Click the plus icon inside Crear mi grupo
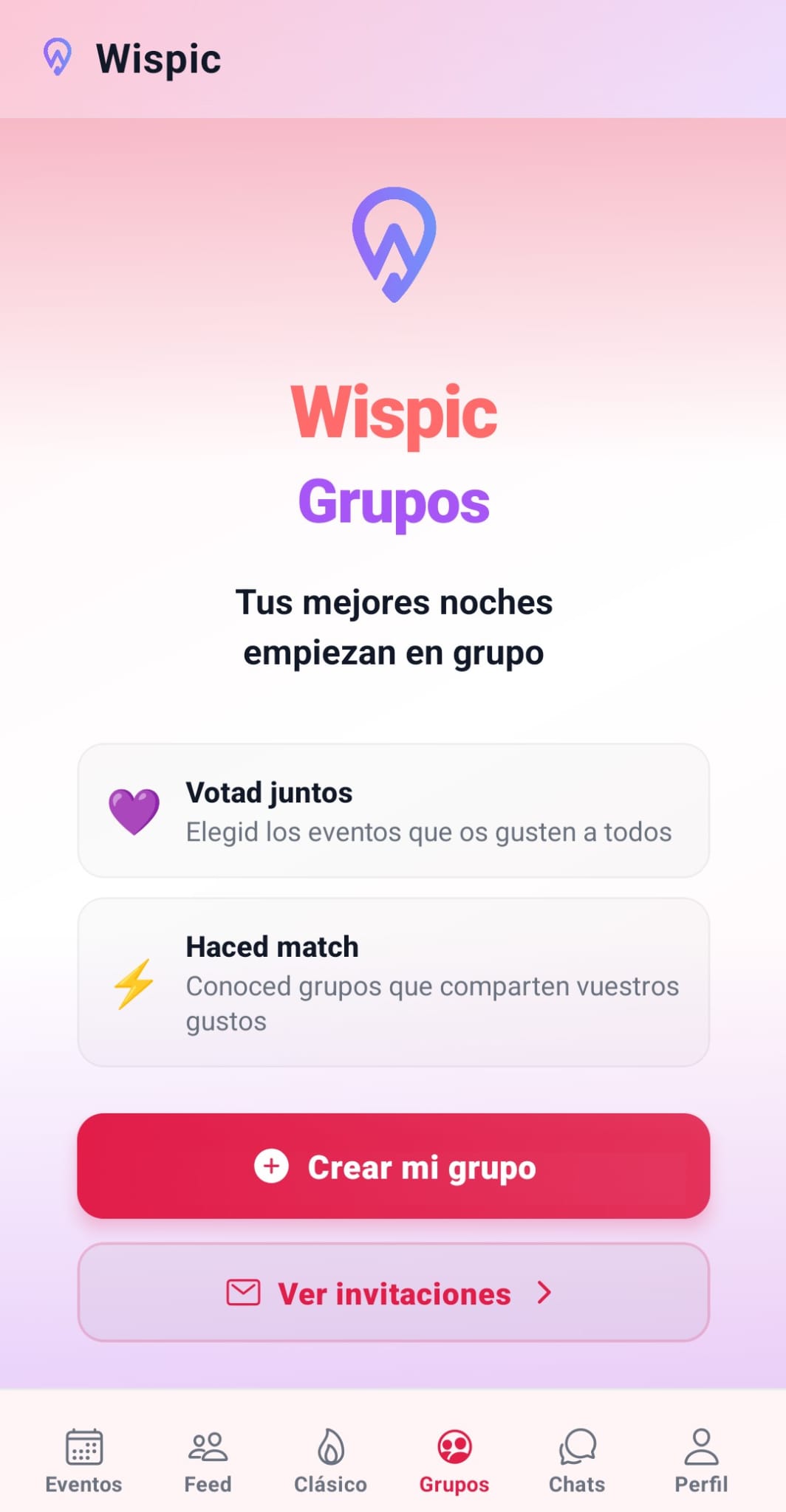The image size is (786, 1512). pos(272,1166)
